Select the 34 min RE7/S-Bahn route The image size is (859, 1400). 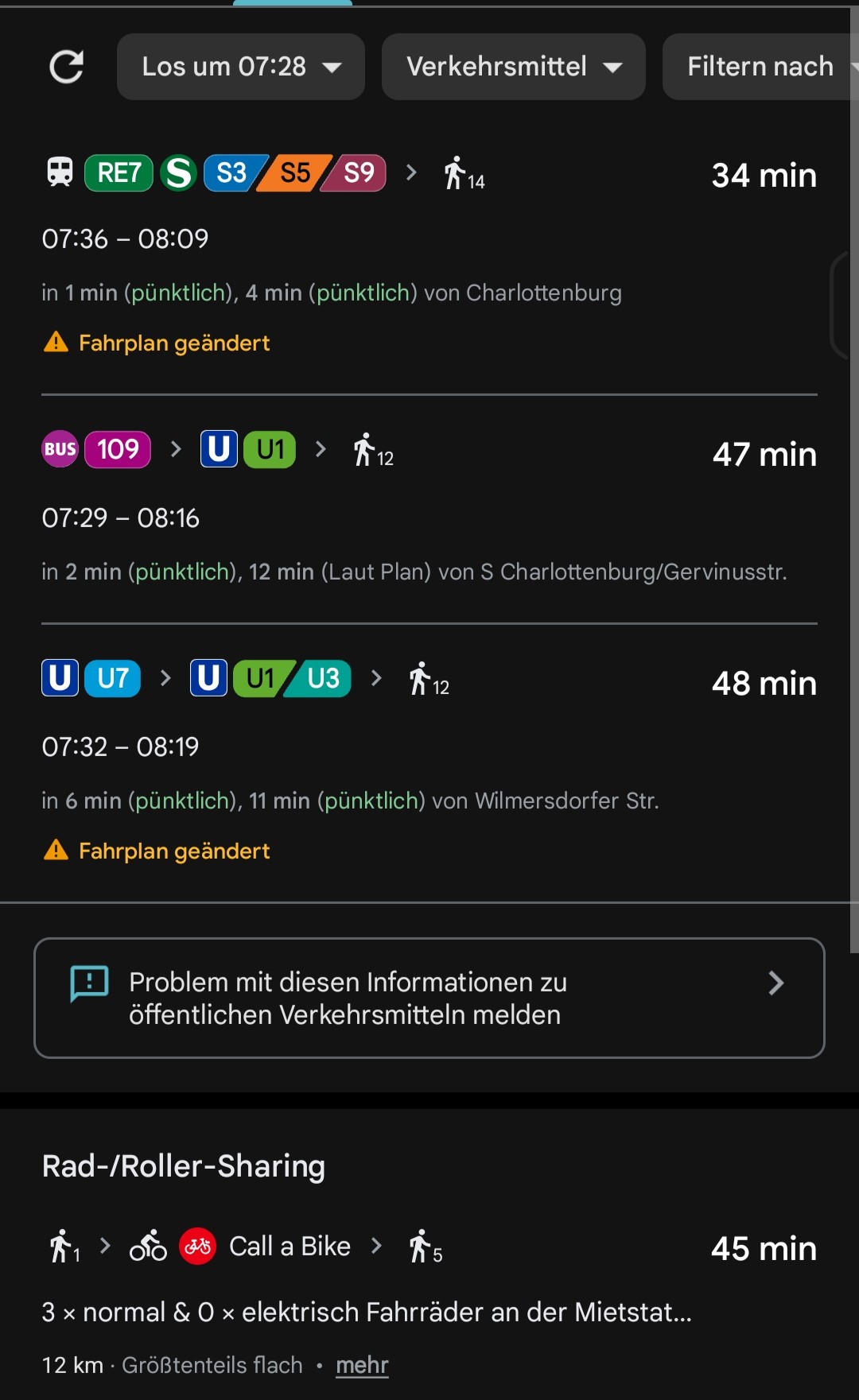(x=429, y=256)
